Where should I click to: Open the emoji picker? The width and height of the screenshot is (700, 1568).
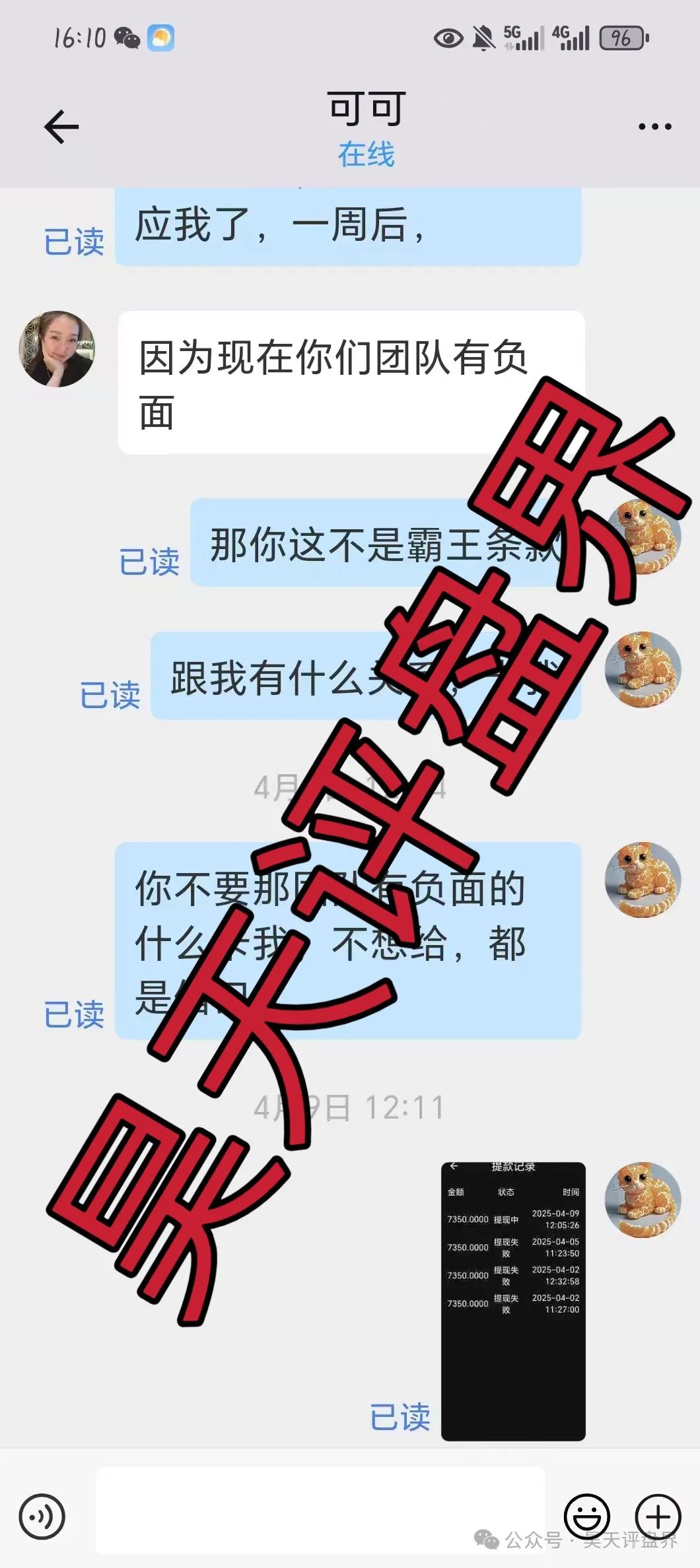pos(586,1516)
